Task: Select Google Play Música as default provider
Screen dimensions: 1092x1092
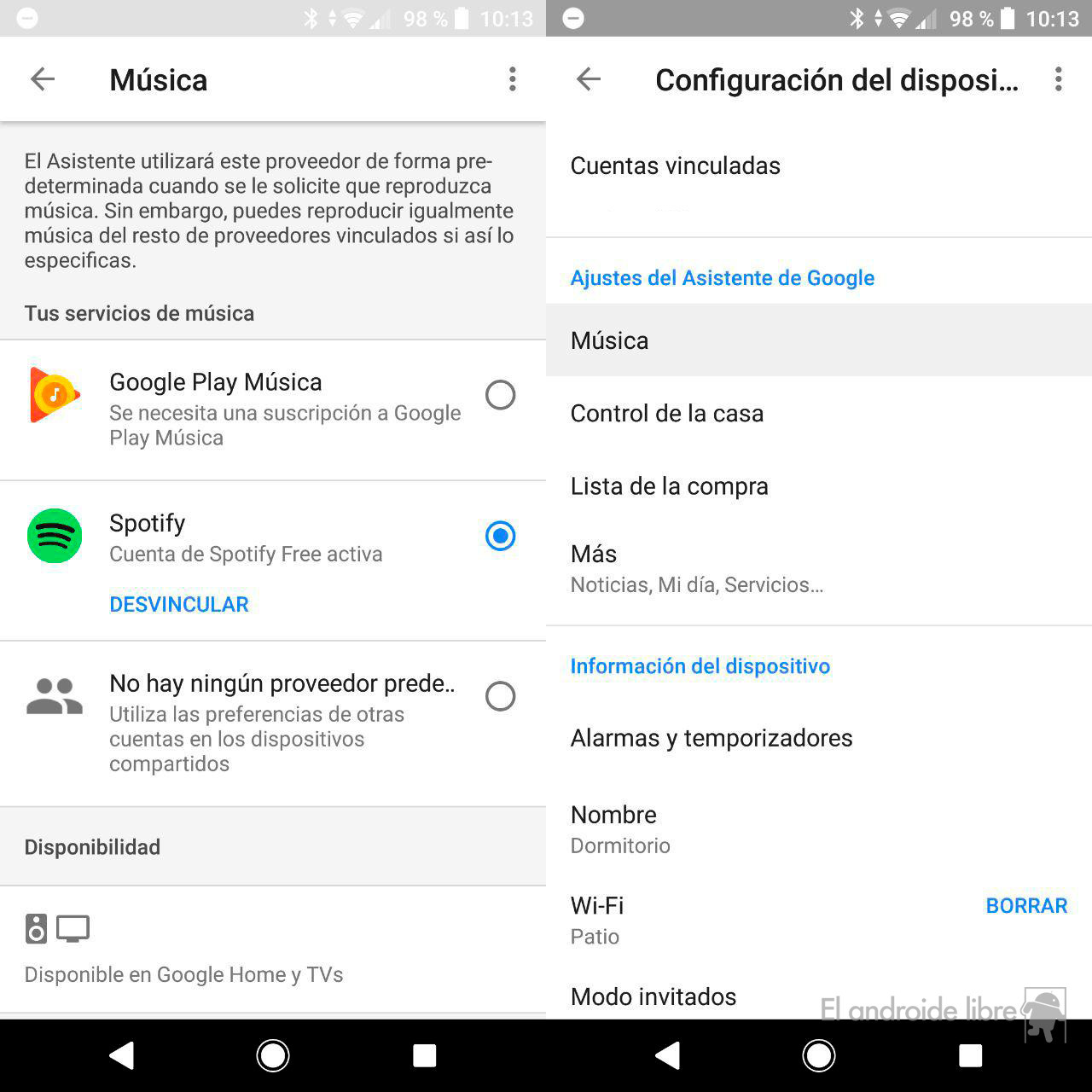Action: click(500, 395)
